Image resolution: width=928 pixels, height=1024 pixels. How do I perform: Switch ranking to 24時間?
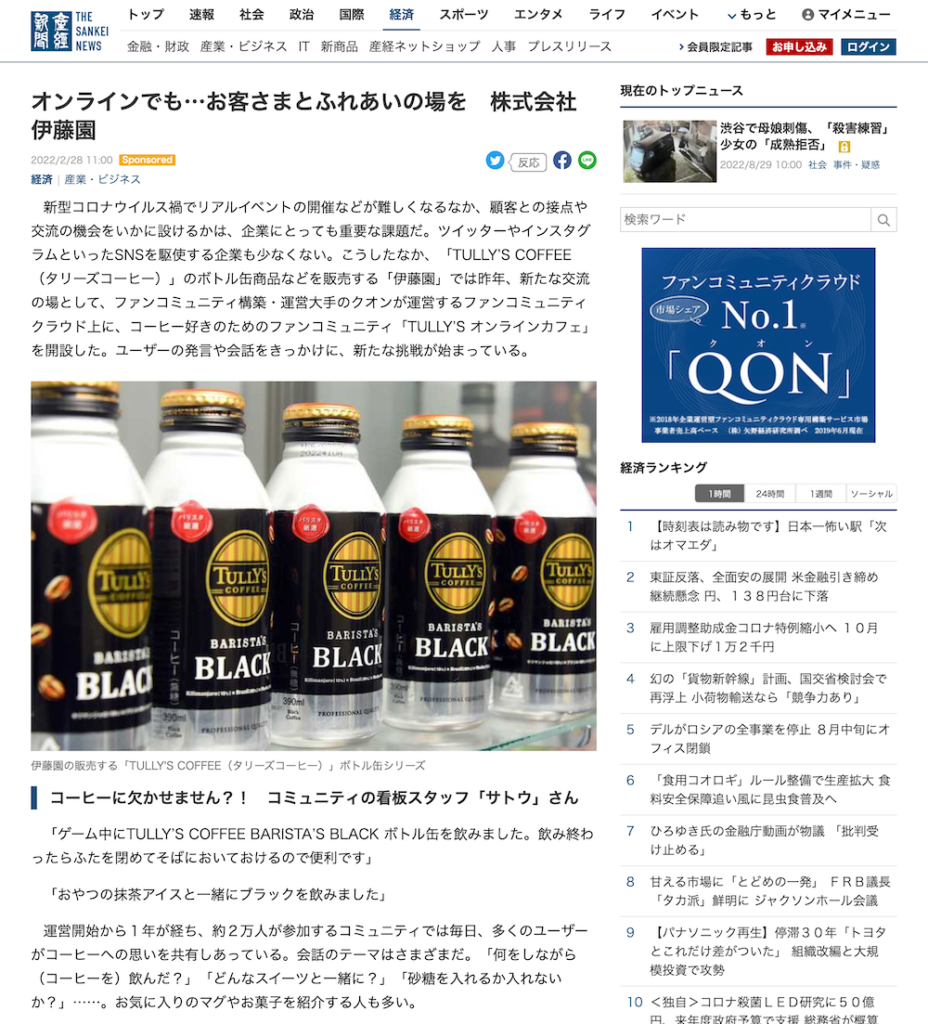pyautogui.click(x=770, y=494)
